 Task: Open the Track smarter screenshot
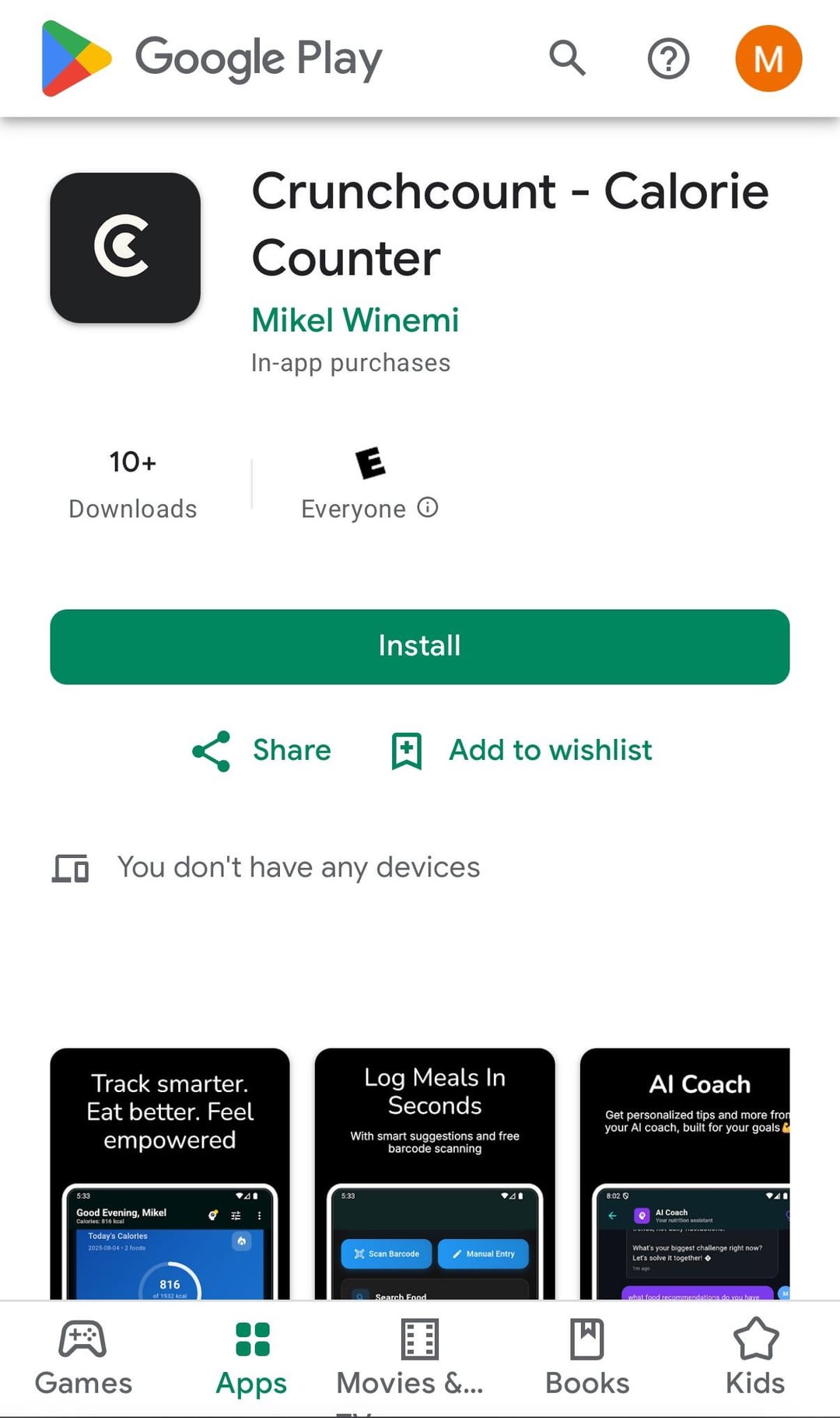[170, 1174]
